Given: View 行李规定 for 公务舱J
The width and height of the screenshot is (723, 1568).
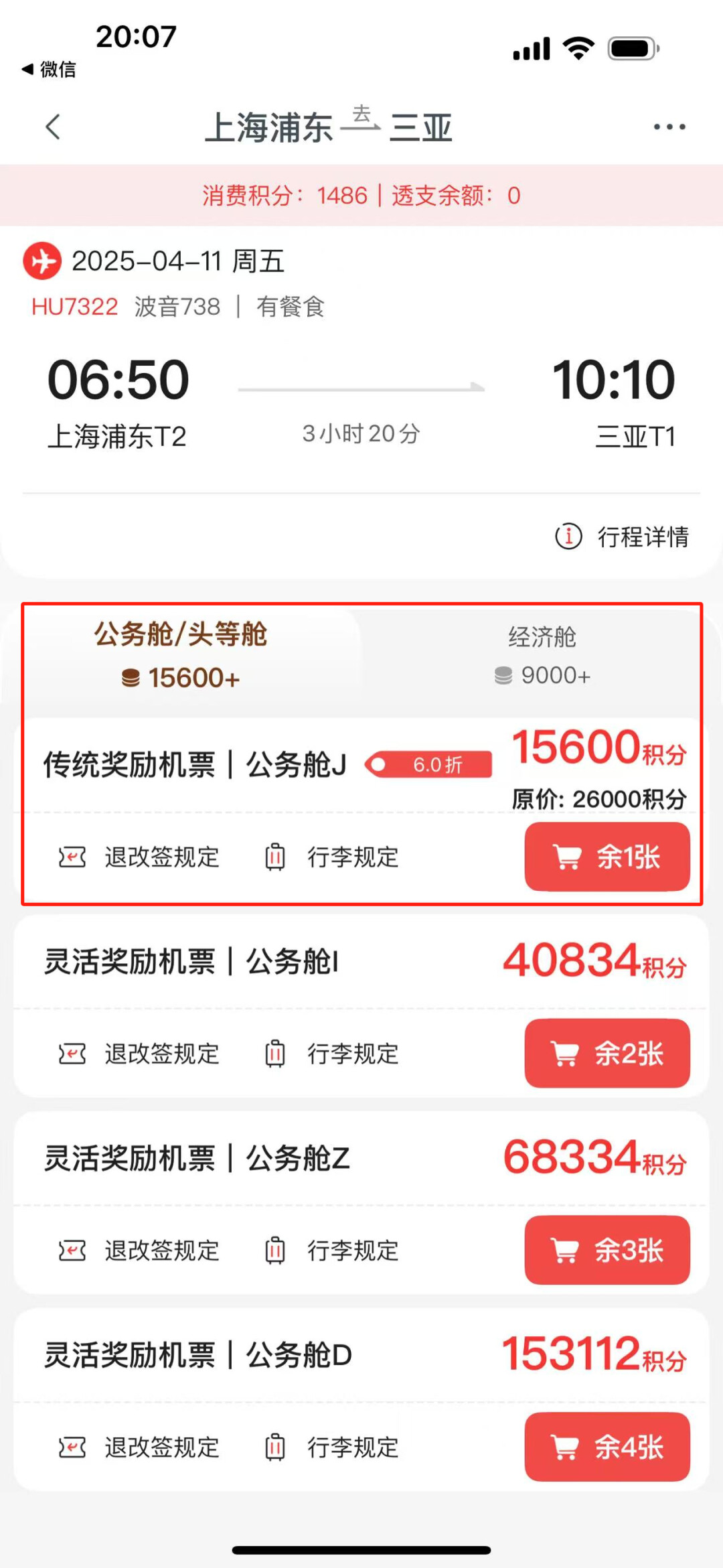Looking at the screenshot, I should click(x=333, y=857).
